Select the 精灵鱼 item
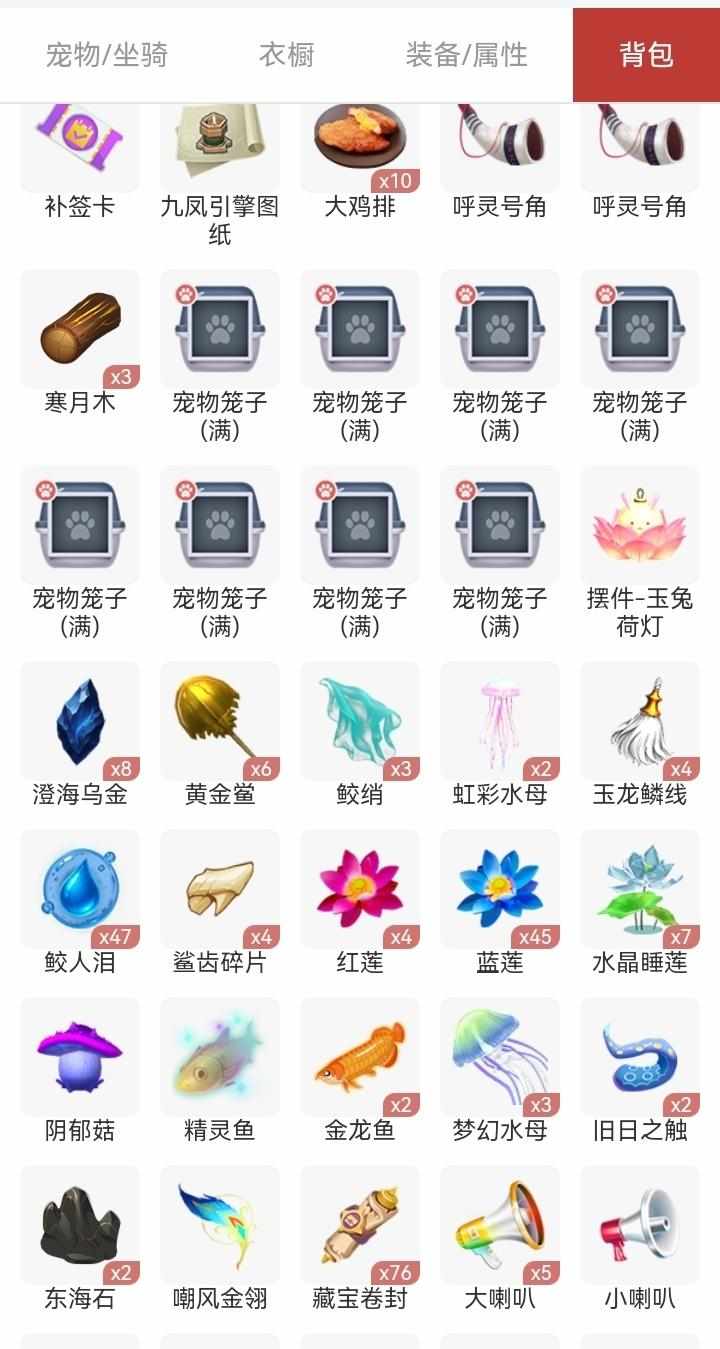The height and width of the screenshot is (1349, 720). [220, 1058]
